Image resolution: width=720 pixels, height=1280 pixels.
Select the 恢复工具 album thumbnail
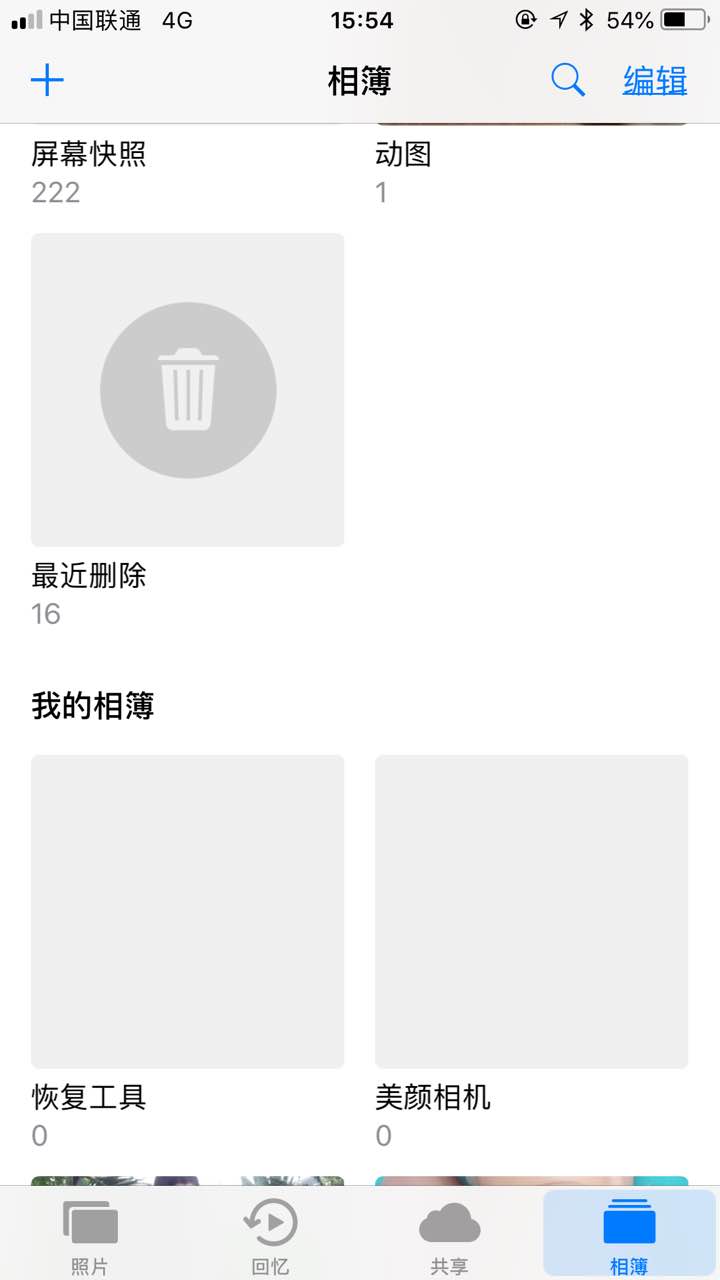[x=188, y=910]
